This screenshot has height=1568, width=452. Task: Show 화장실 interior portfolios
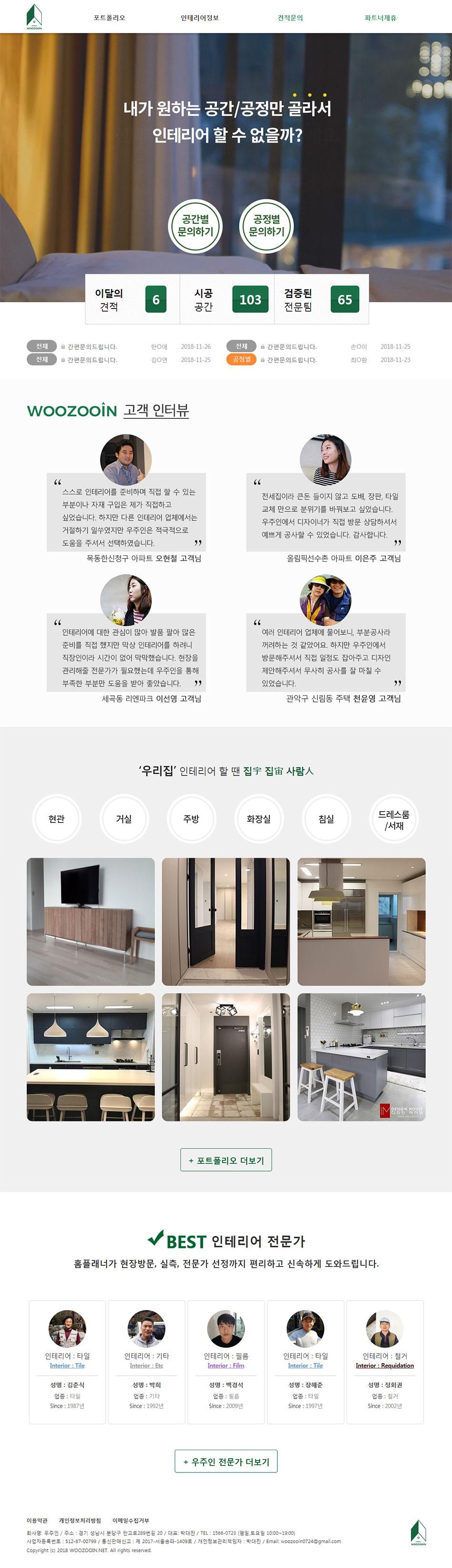[x=259, y=818]
